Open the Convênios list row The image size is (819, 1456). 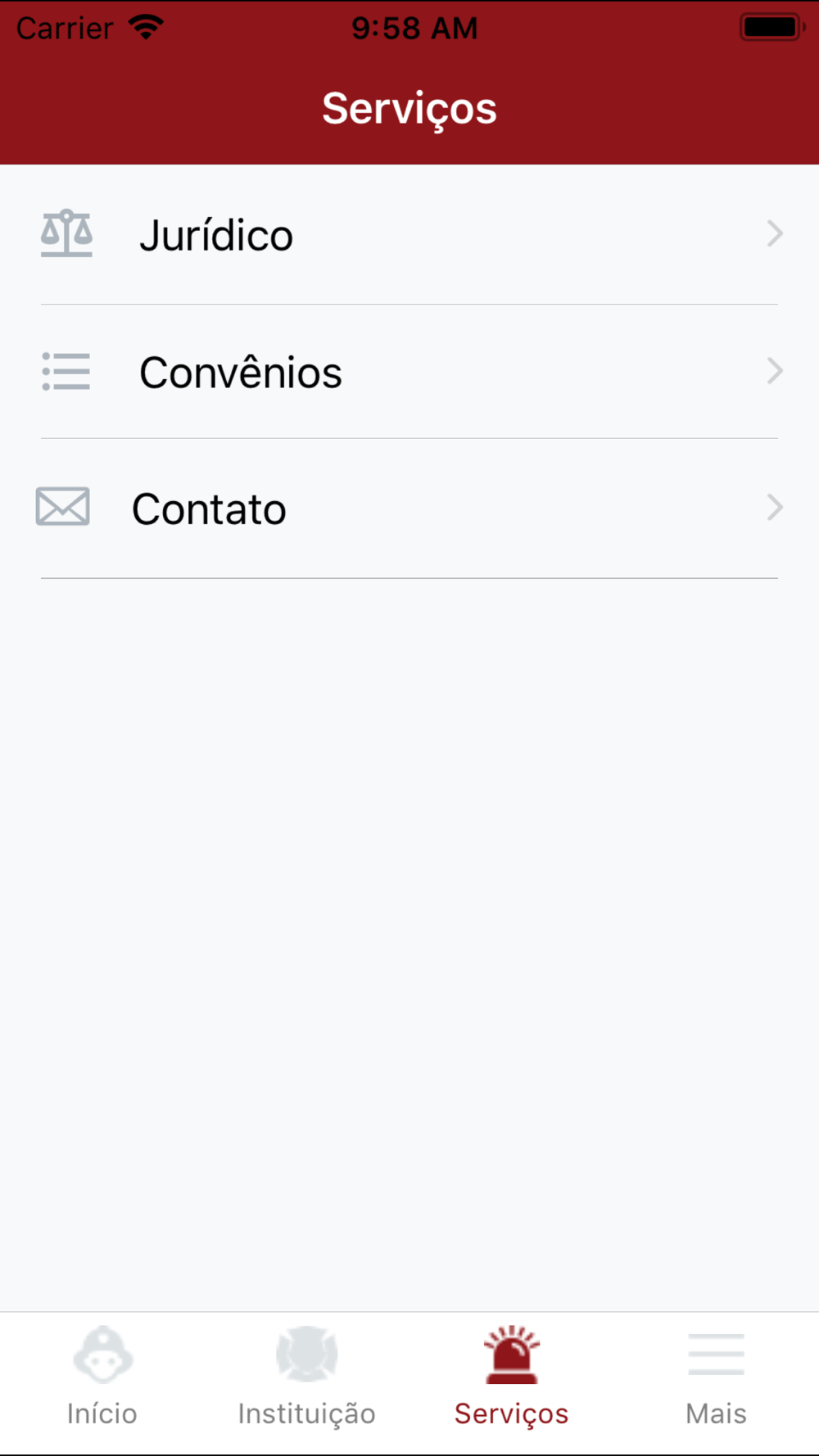(409, 372)
